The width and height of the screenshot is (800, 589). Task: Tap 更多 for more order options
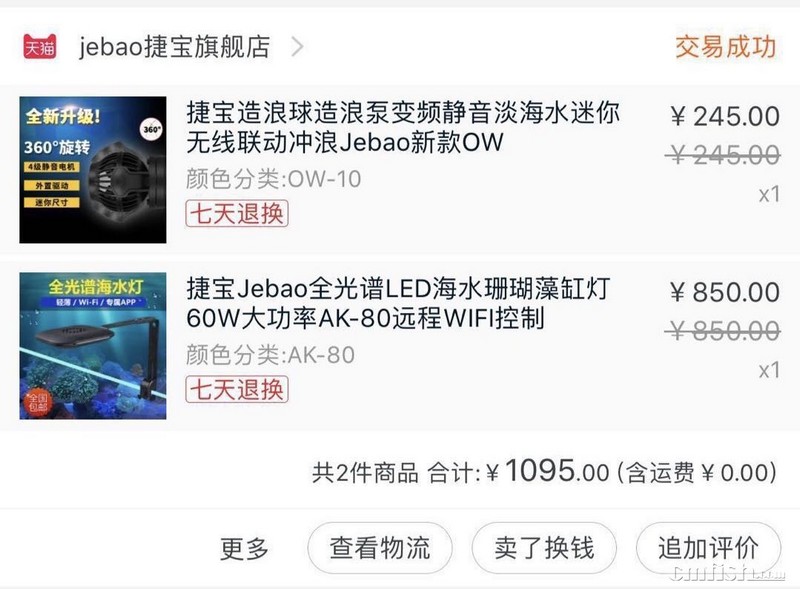[x=245, y=548]
